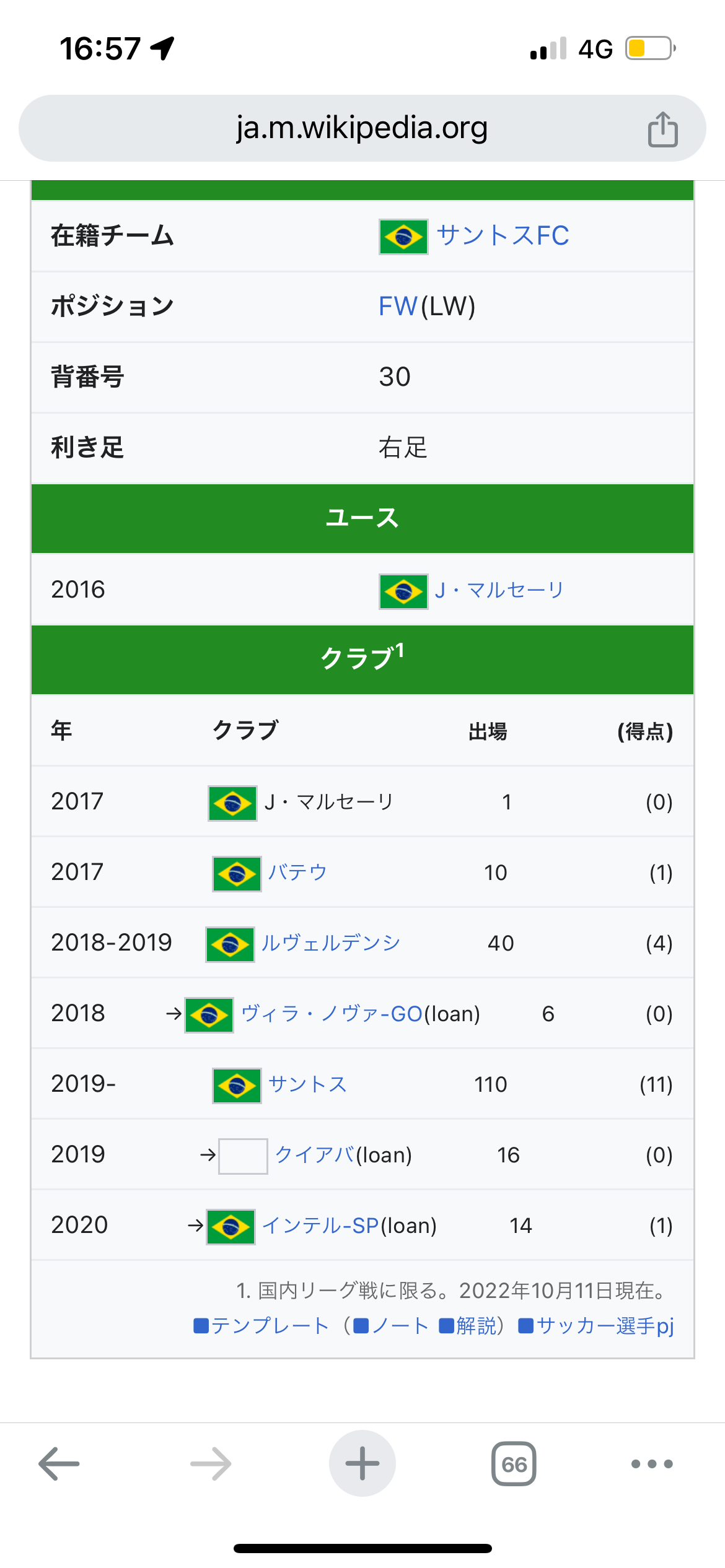Open the youth team J・マルセーリ link
725x1568 pixels.
click(499, 590)
